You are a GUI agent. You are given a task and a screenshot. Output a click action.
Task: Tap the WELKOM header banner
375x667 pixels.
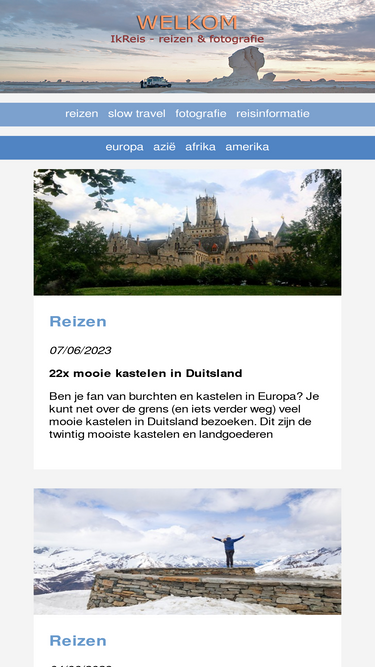coord(188,46)
